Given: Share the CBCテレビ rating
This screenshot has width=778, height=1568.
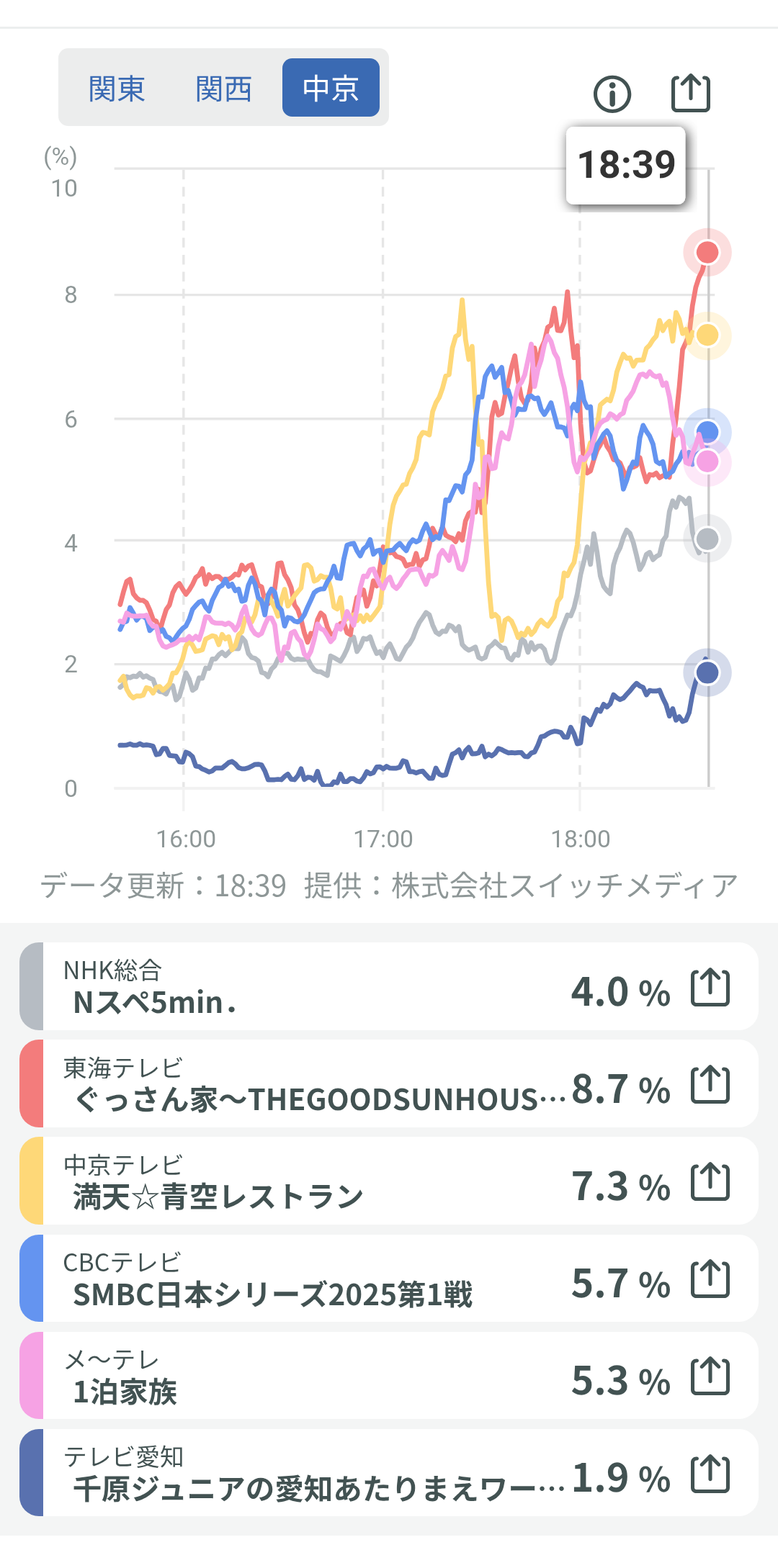Looking at the screenshot, I should 710,1279.
